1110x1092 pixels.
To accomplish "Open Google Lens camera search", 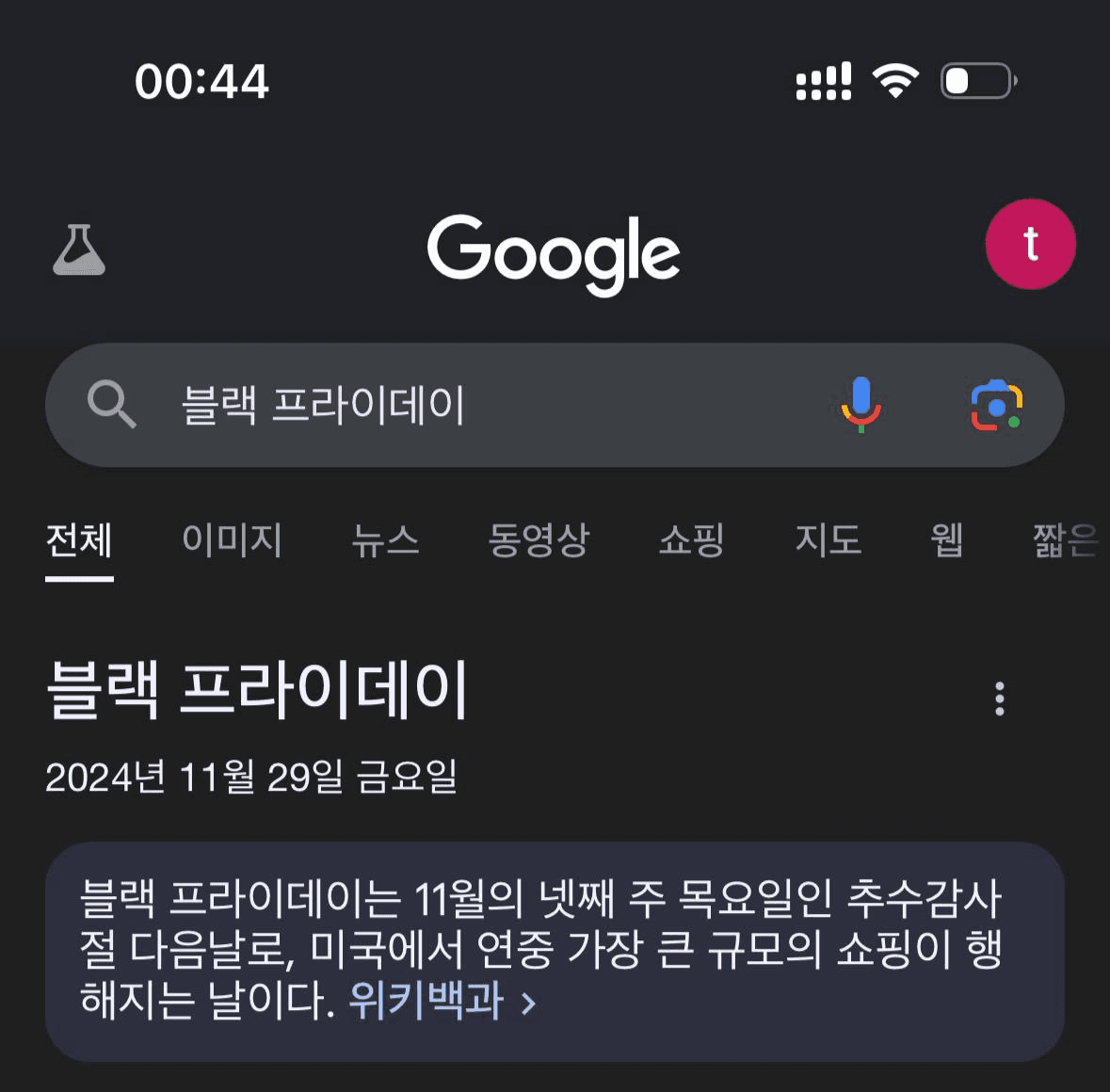I will coord(996,406).
